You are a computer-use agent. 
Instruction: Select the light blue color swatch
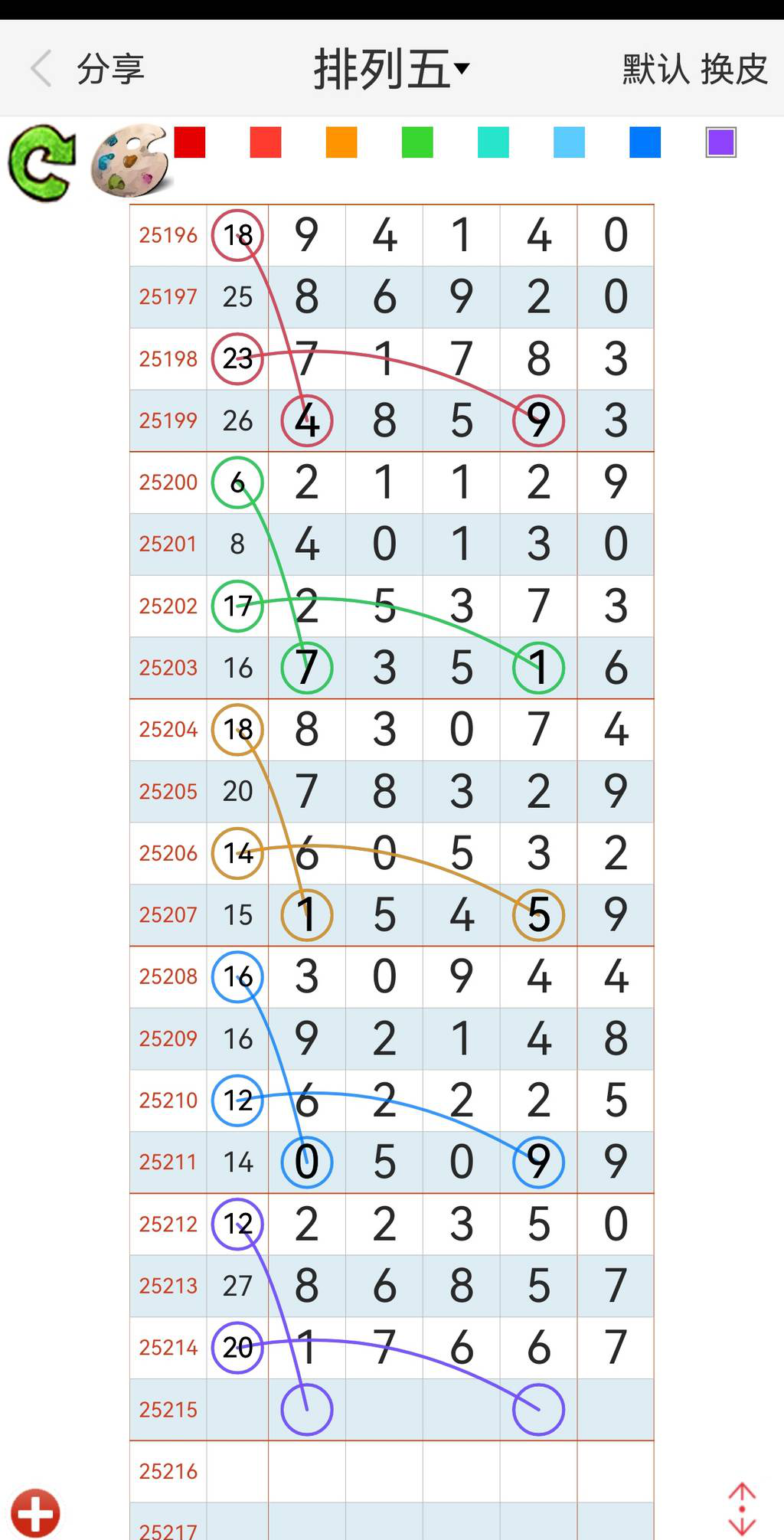point(569,142)
